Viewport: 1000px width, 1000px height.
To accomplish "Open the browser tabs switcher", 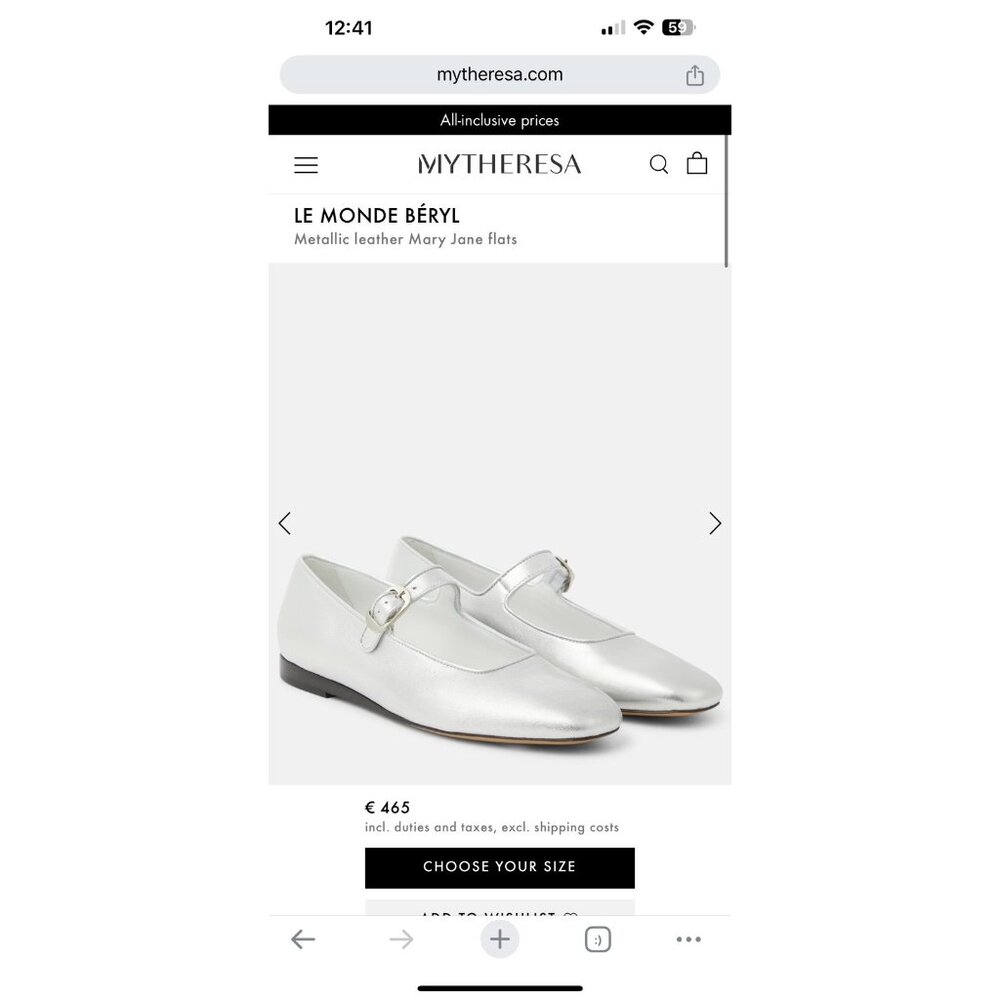I will pos(597,939).
